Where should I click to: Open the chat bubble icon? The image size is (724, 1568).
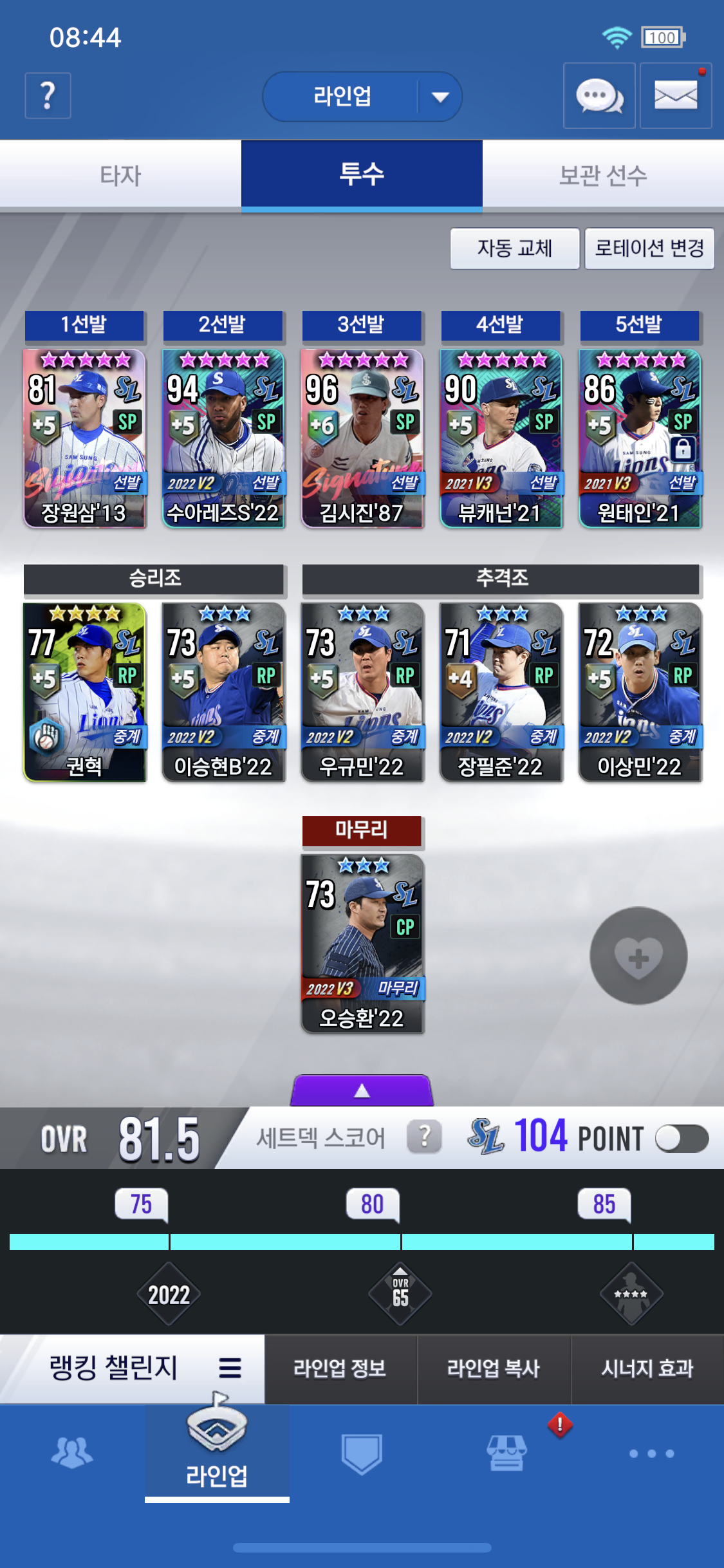tap(599, 97)
